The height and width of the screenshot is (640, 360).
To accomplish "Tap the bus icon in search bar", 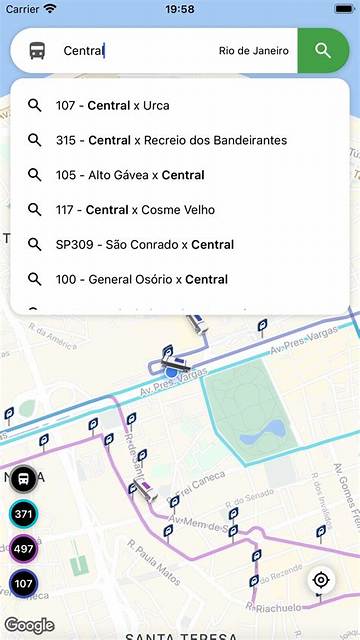I will [38, 51].
